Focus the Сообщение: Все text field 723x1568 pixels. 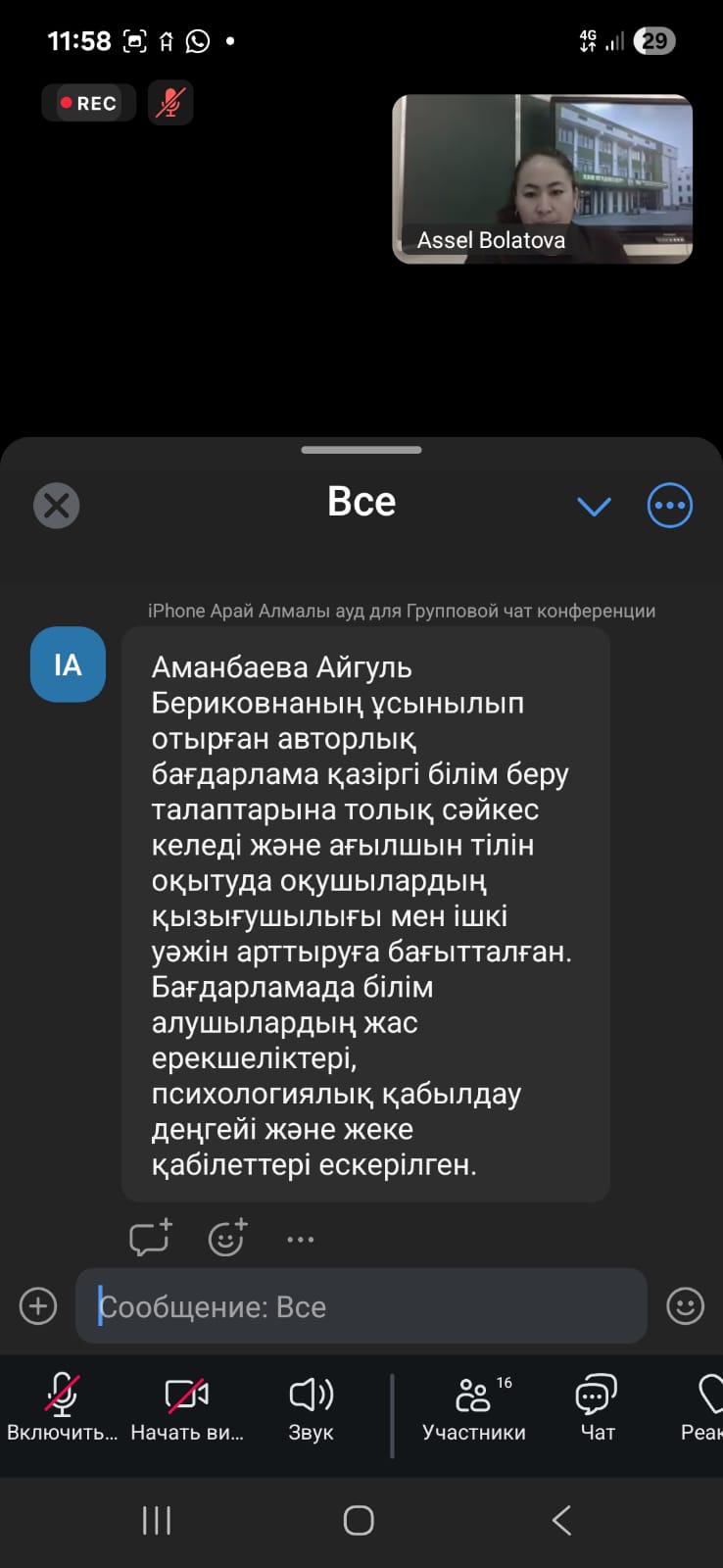[362, 1306]
